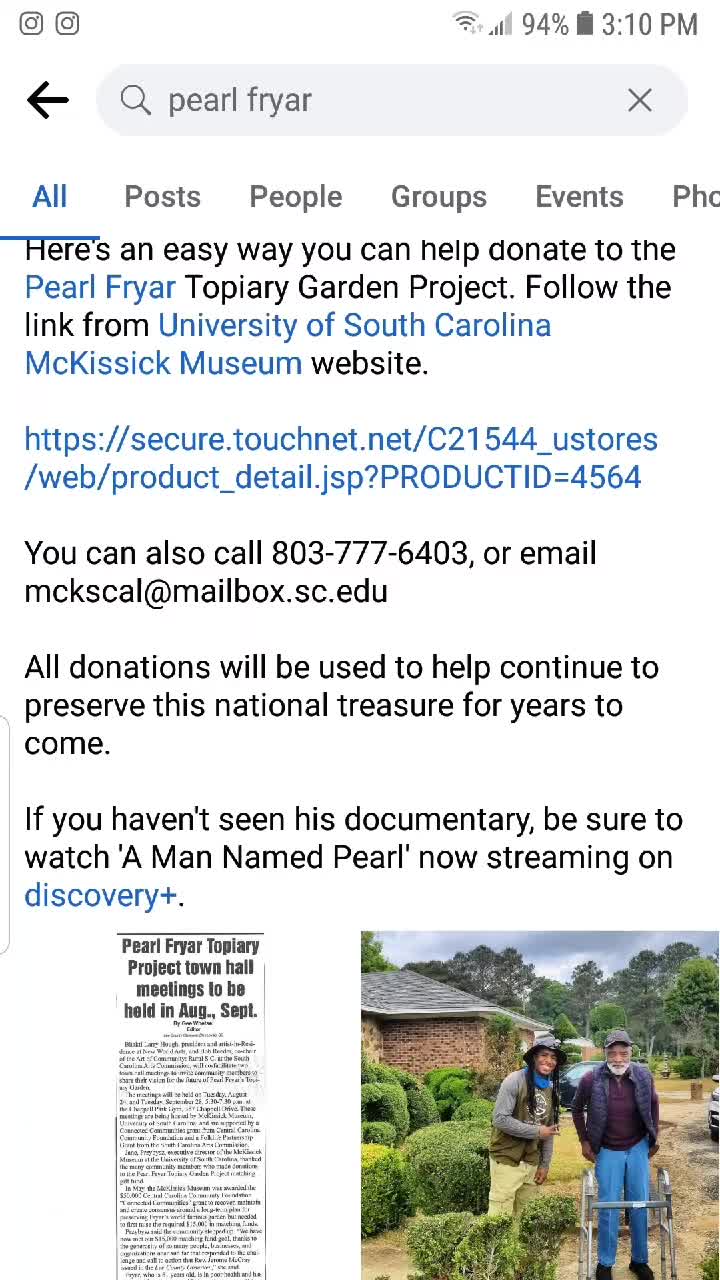Switch to the Groups tab

438,197
